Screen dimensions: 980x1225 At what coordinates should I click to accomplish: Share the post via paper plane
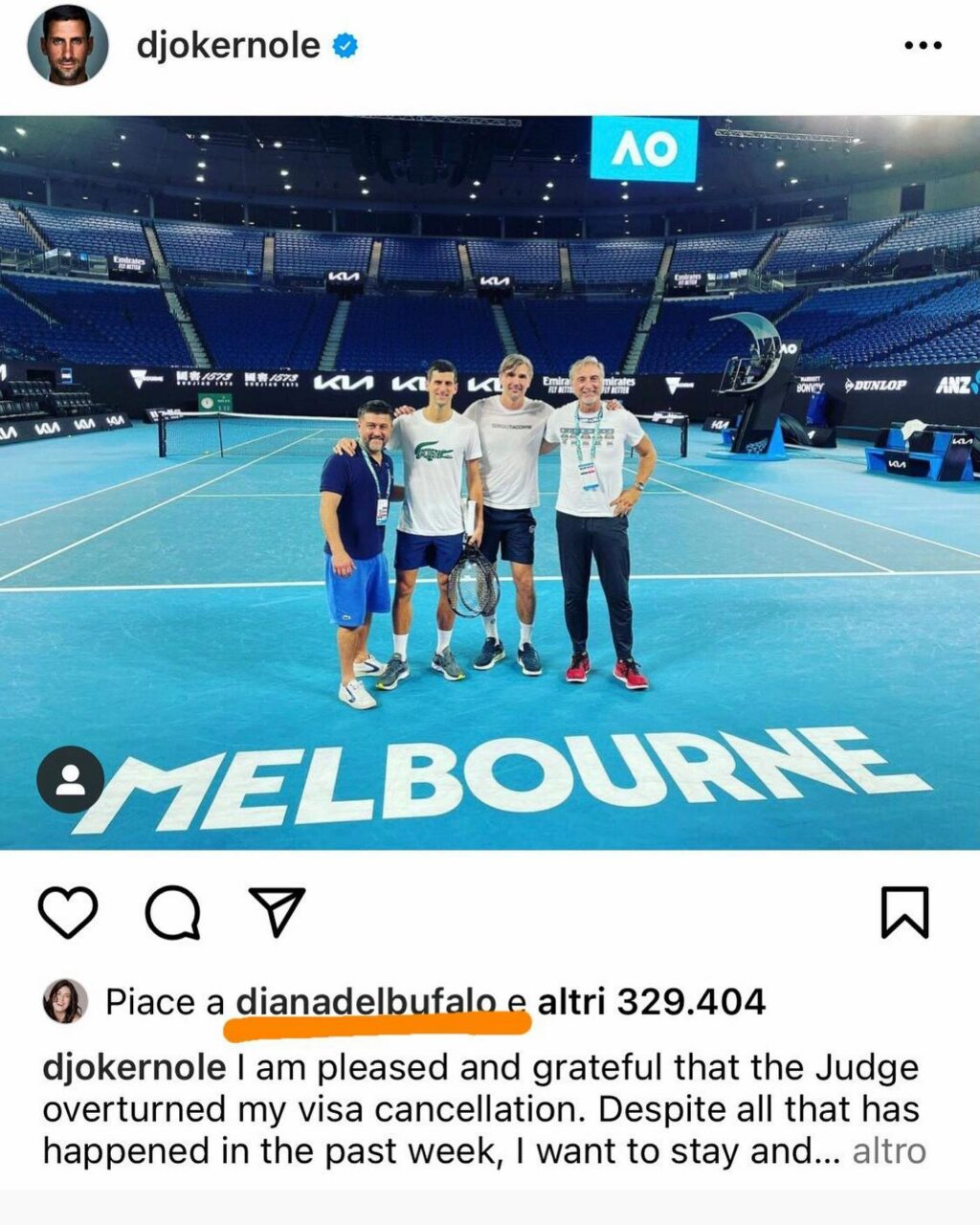click(x=277, y=912)
